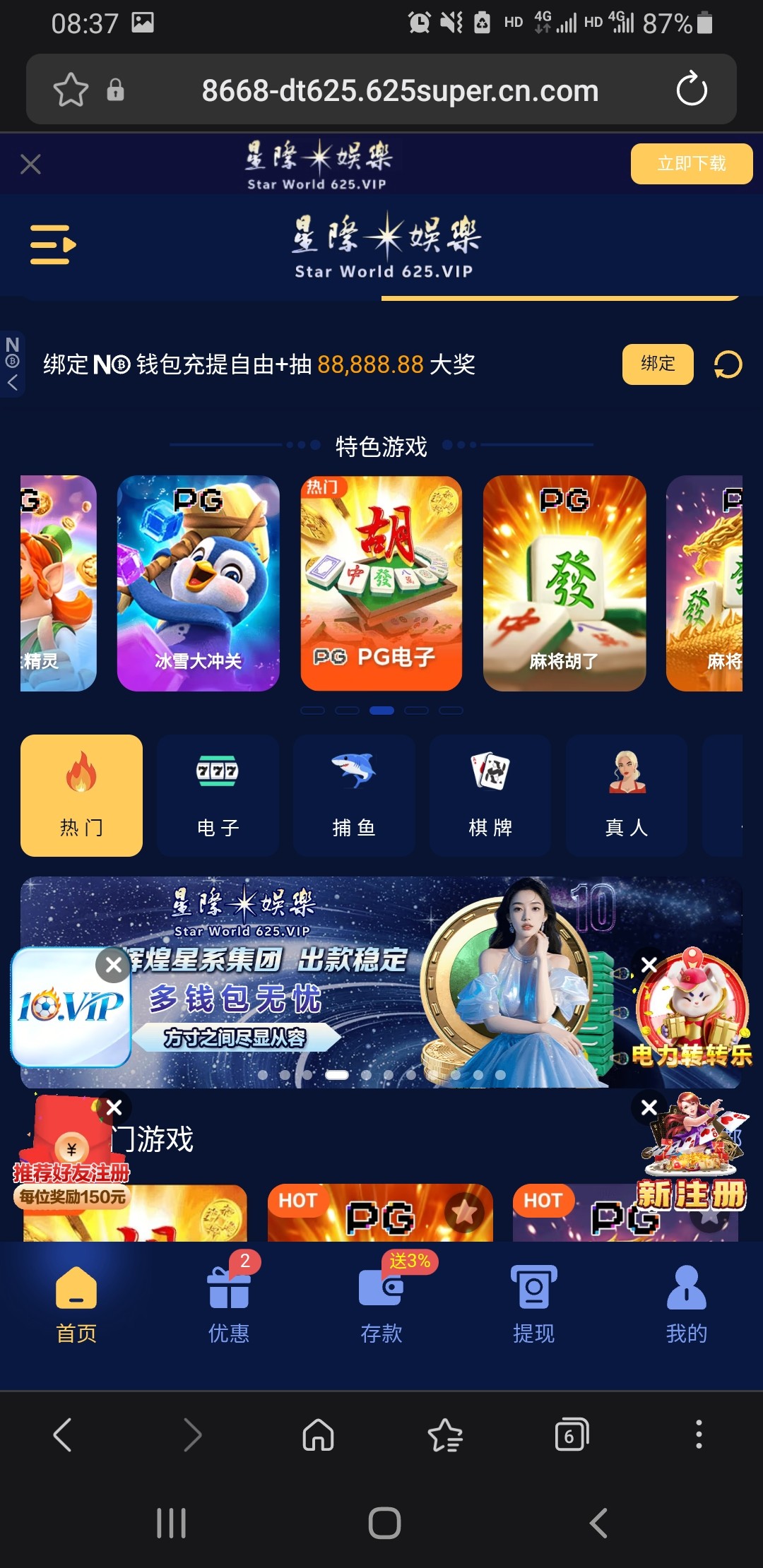Viewport: 763px width, 1568px height.
Task: Switch to the 捕鱼 category
Action: (354, 795)
